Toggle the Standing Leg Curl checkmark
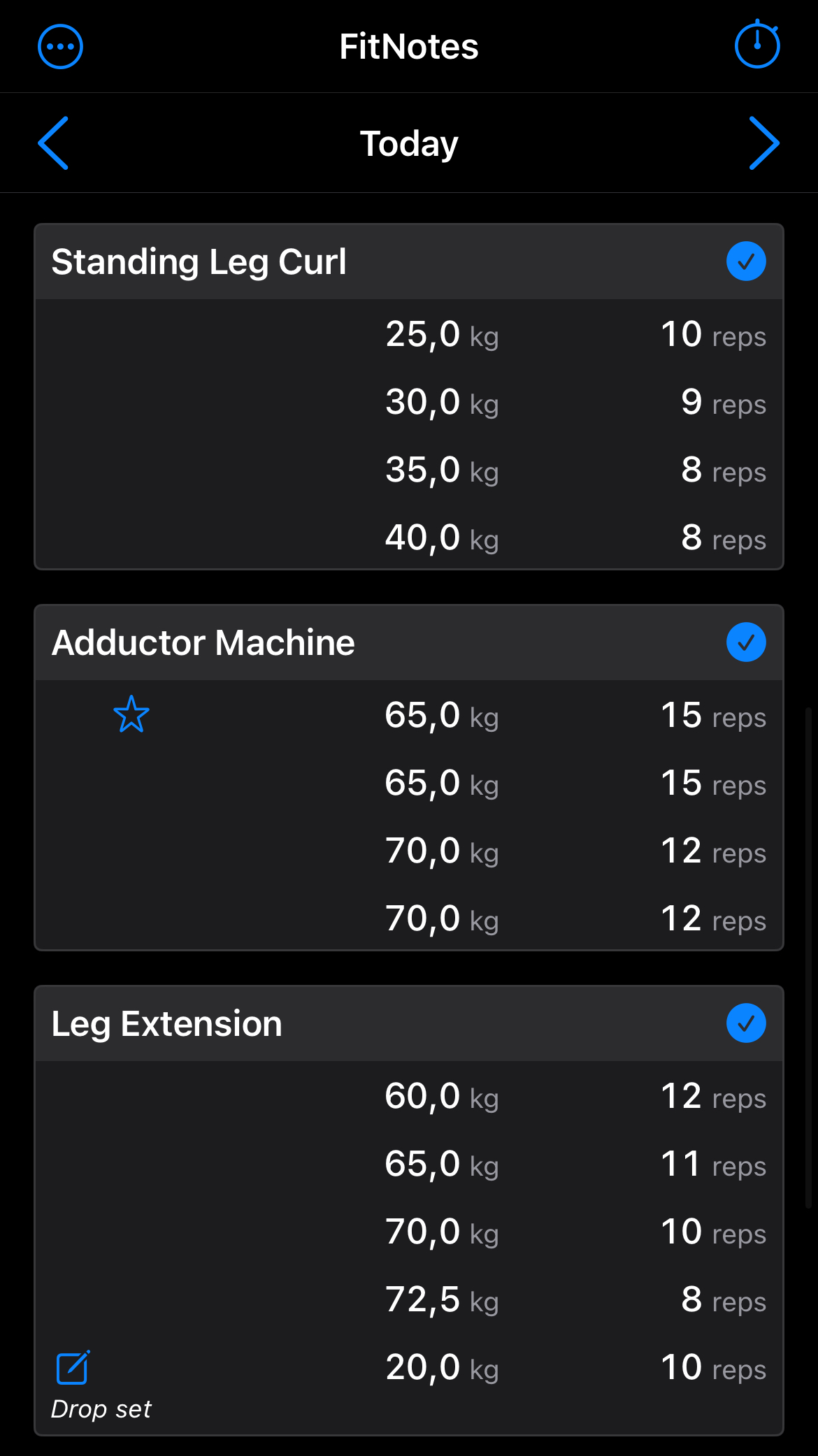818x1456 pixels. [x=746, y=261]
